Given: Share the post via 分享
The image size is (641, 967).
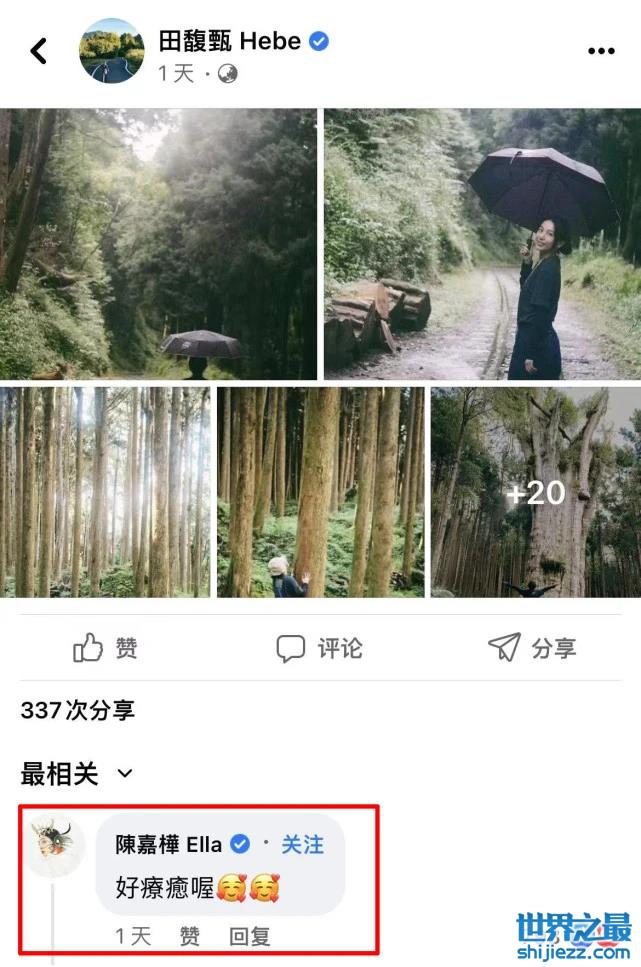Looking at the screenshot, I should 532,648.
